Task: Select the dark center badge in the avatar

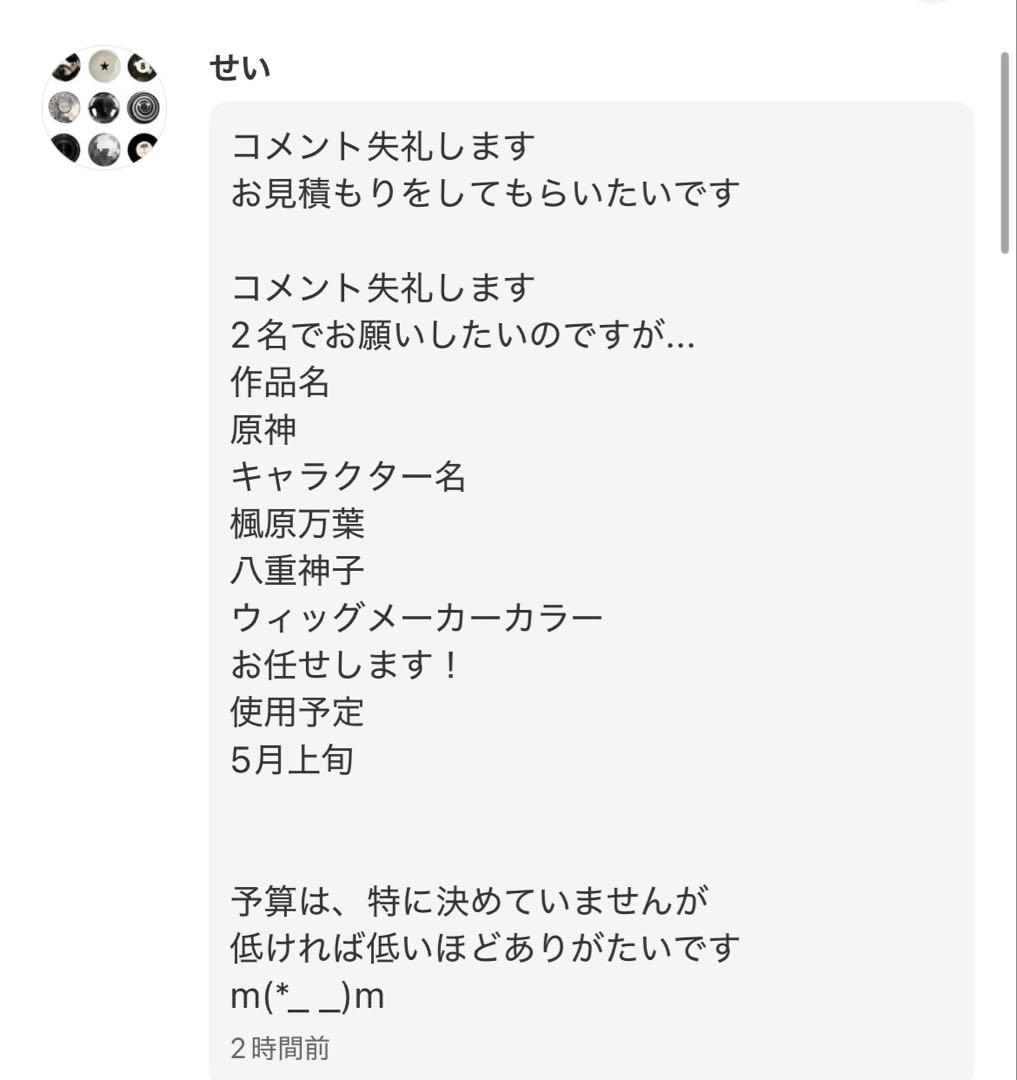Action: click(103, 106)
